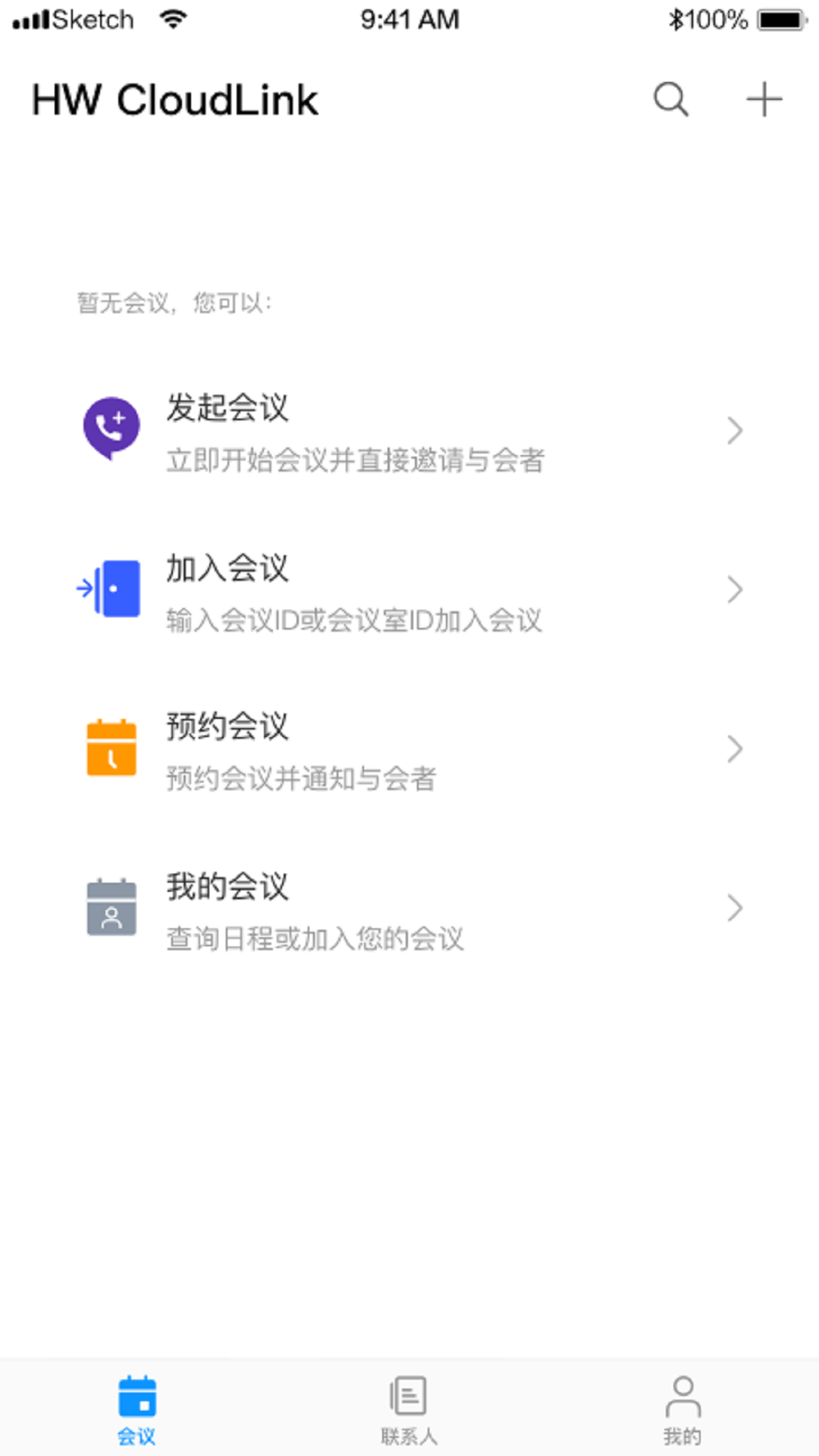Tap the blue 加入会议 door icon
This screenshot has height=1456, width=819.
point(111,590)
